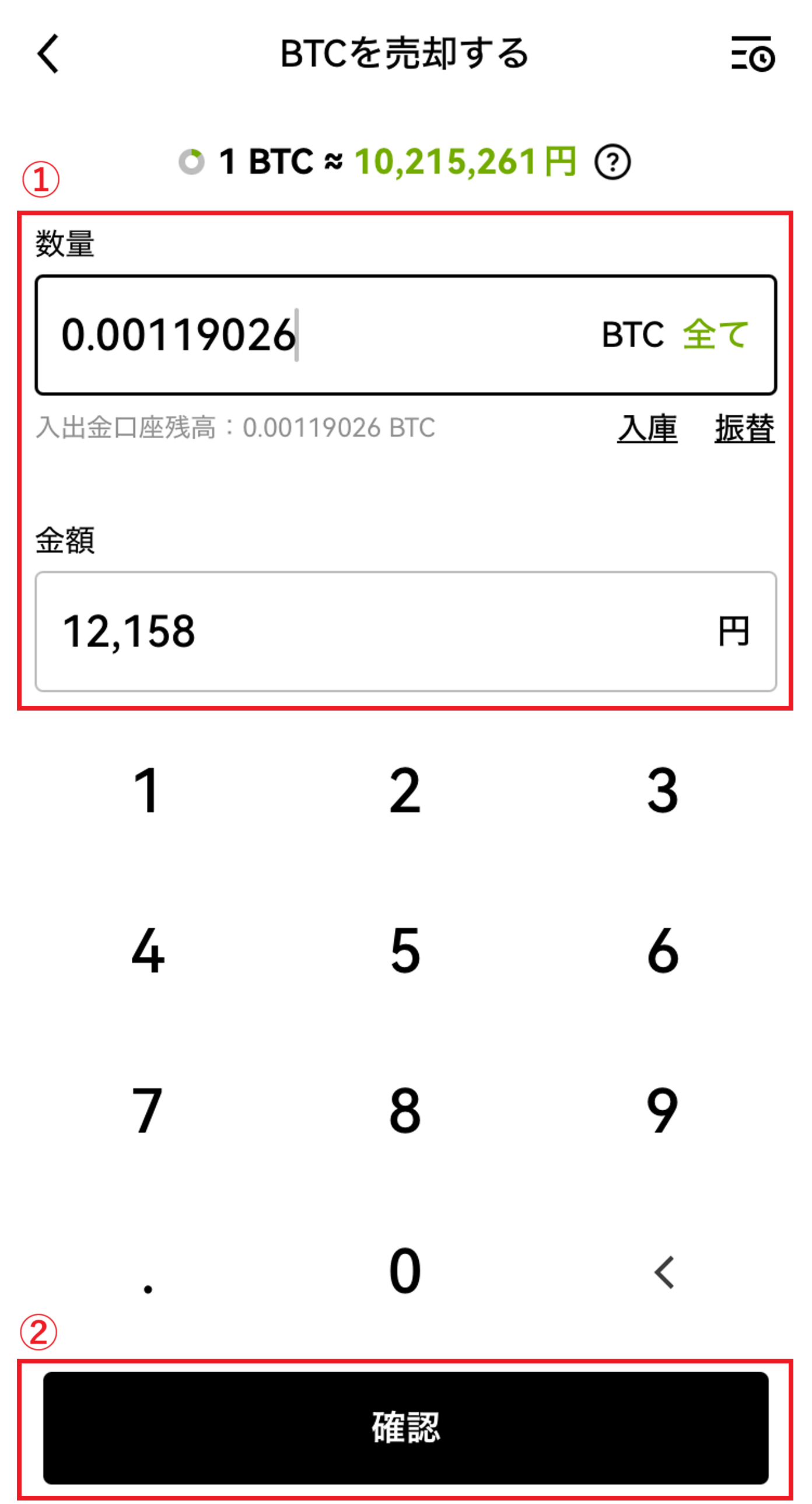The image size is (812, 1504).
Task: Open the 入庫 deposit link
Action: click(647, 429)
